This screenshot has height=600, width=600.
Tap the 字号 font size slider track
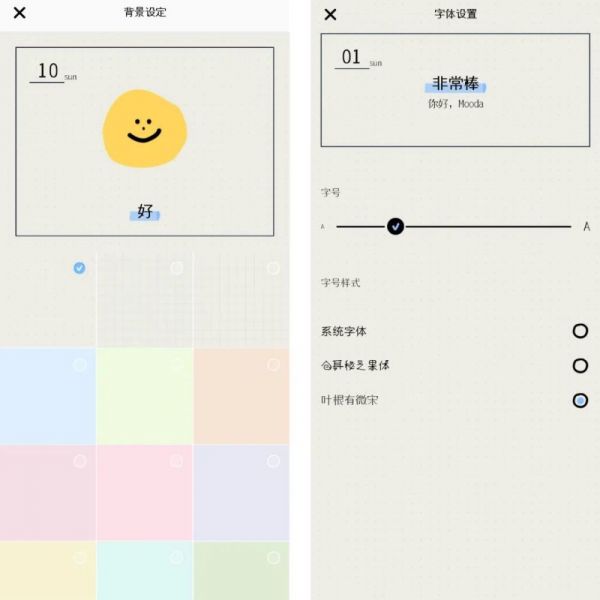click(x=480, y=227)
